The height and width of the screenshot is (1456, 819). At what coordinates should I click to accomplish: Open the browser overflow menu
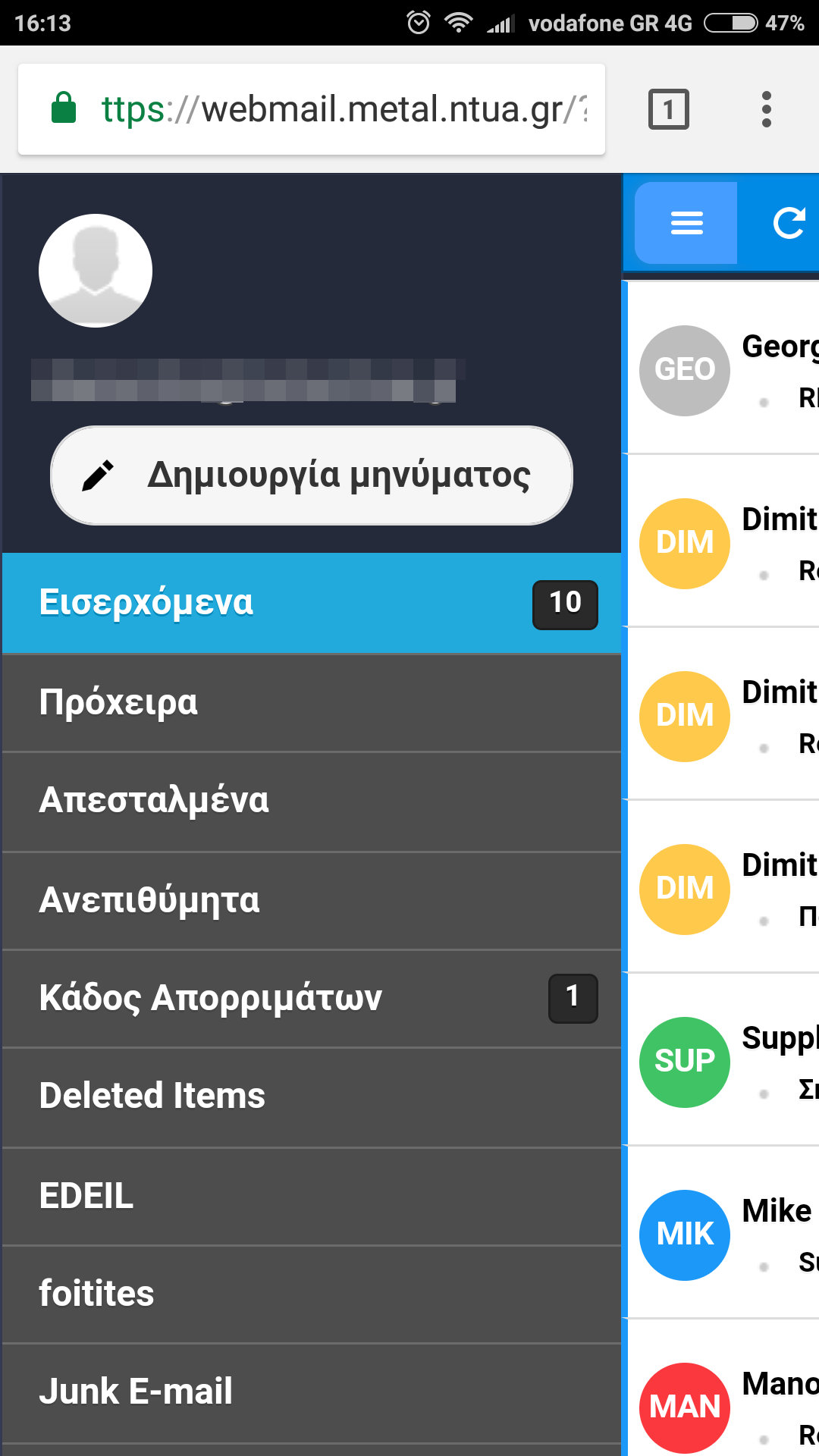click(x=767, y=109)
